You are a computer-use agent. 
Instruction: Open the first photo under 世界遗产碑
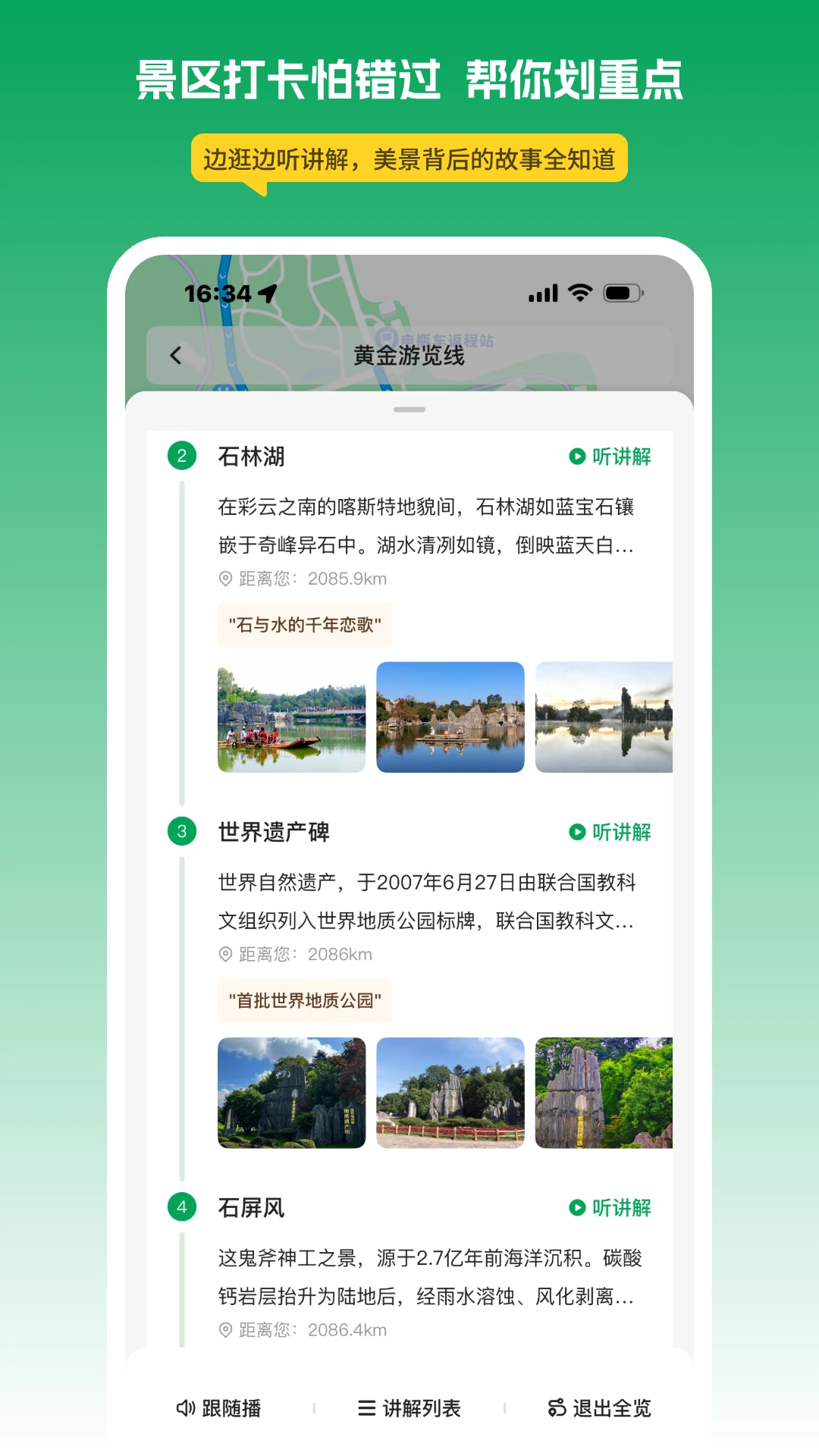[291, 1092]
